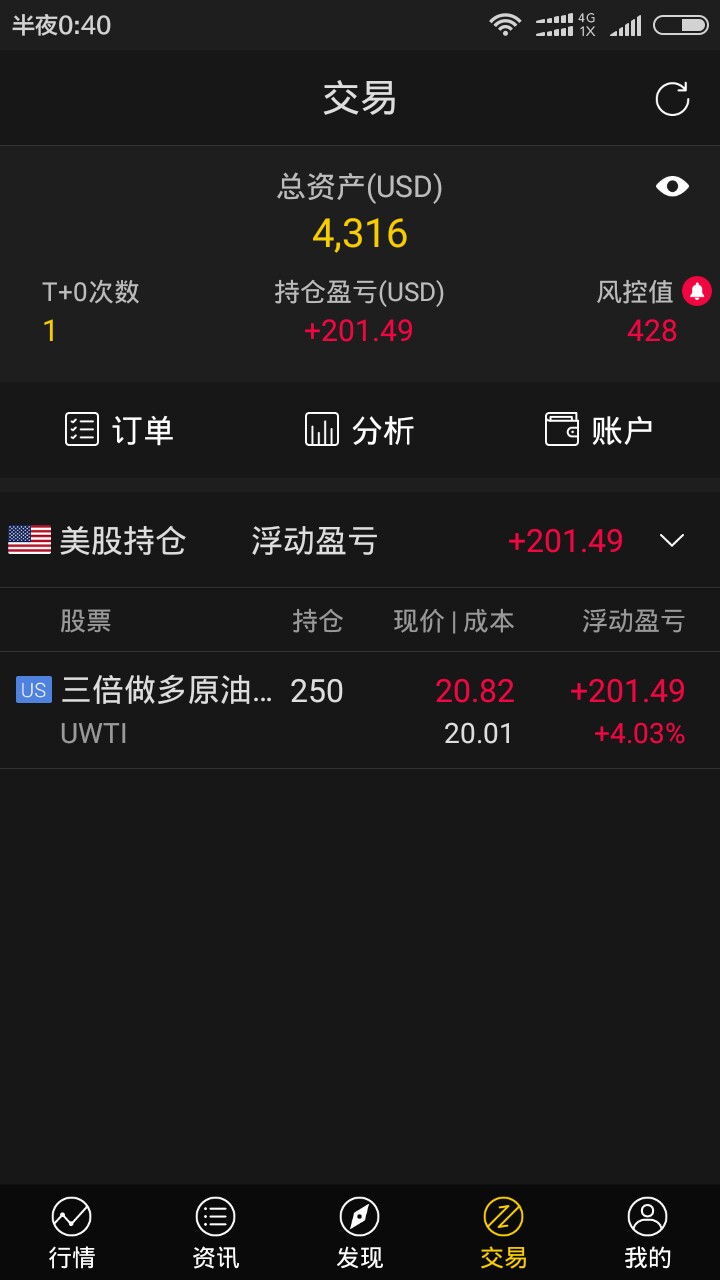Collapse the 美股持仓 holdings section
This screenshot has width=720, height=1280.
coord(672,541)
